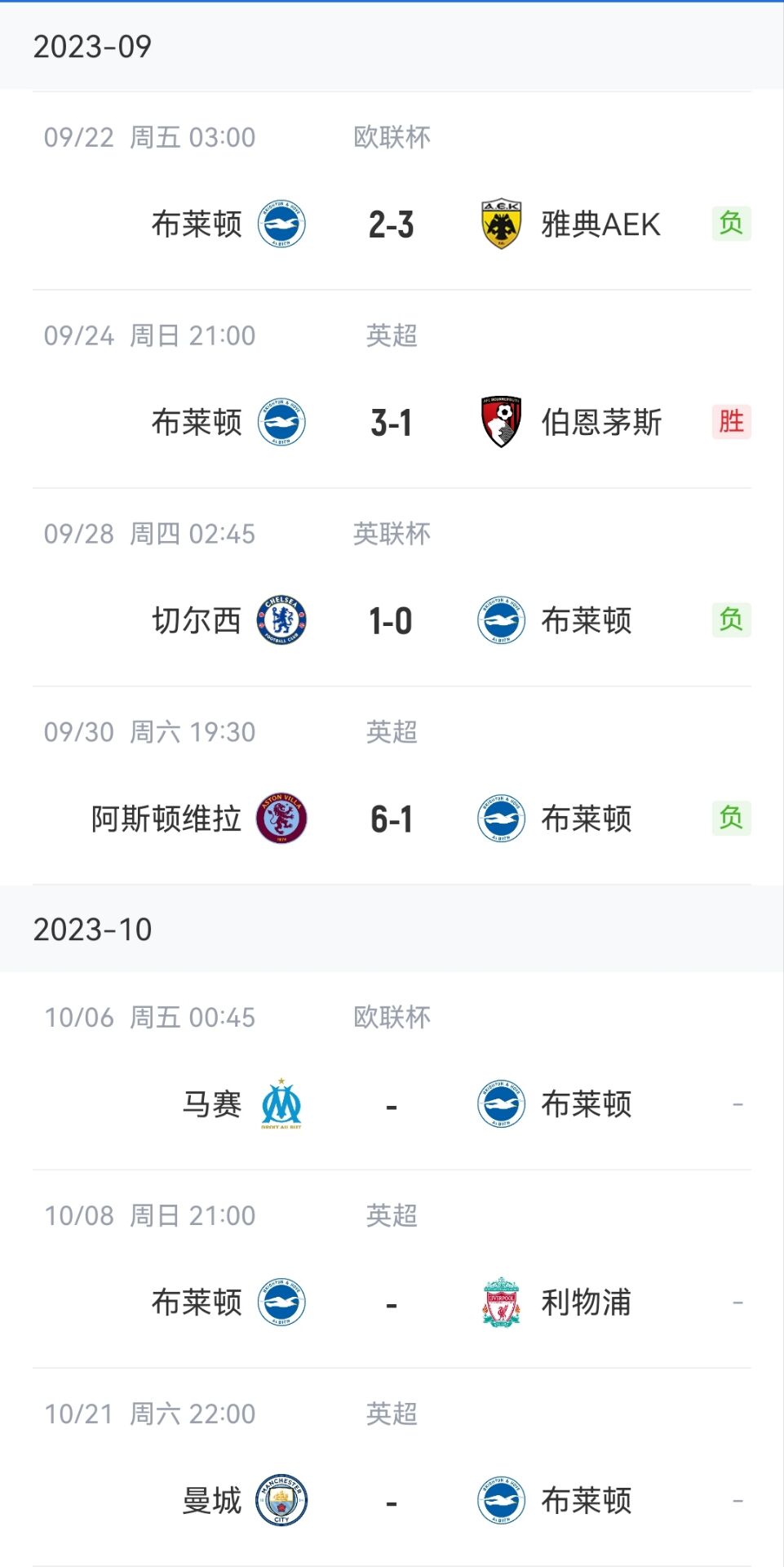The width and height of the screenshot is (784, 1567).
Task: Open the 布莱顿 vs 雅典AEK match
Action: tap(392, 191)
